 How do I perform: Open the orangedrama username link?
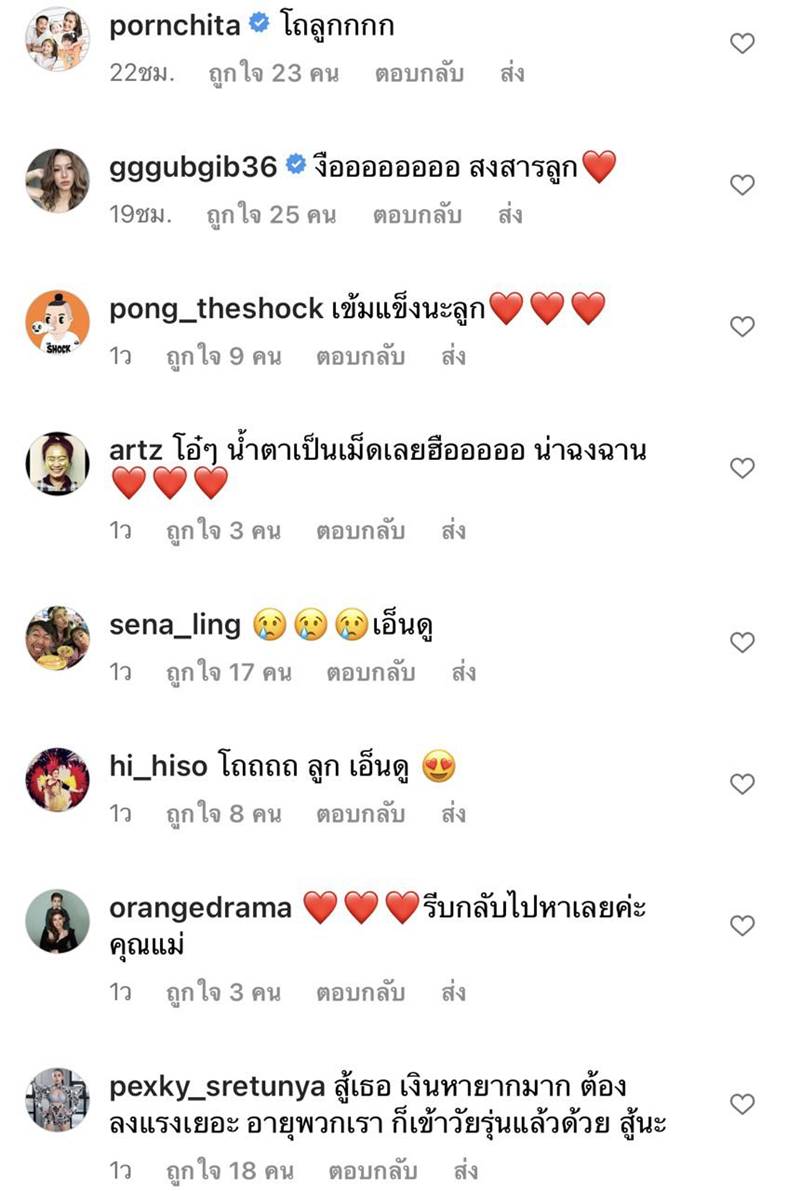(200, 908)
